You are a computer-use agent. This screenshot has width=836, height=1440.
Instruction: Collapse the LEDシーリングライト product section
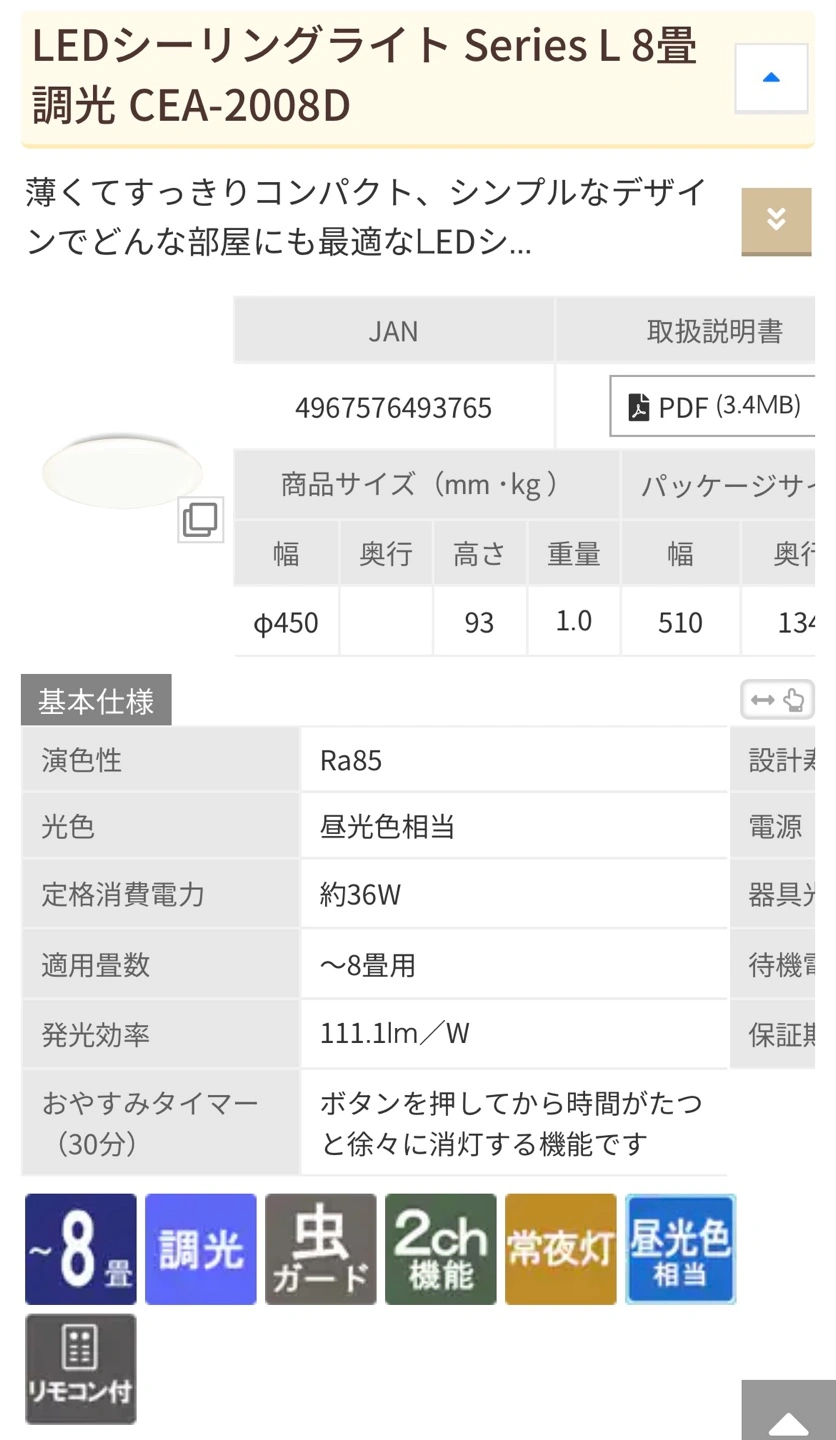771,77
